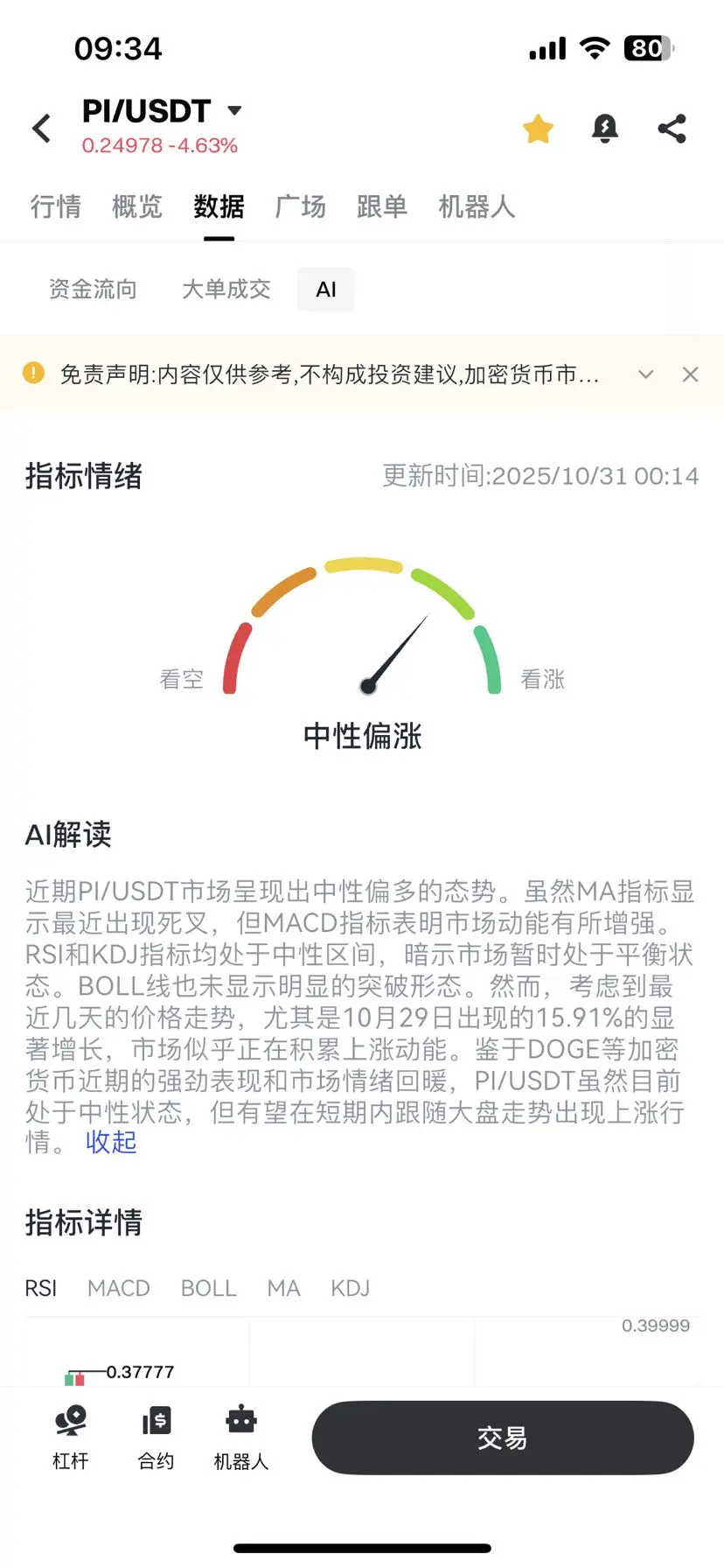Tap the 交易 trade button
724x1568 pixels.
click(x=502, y=1438)
